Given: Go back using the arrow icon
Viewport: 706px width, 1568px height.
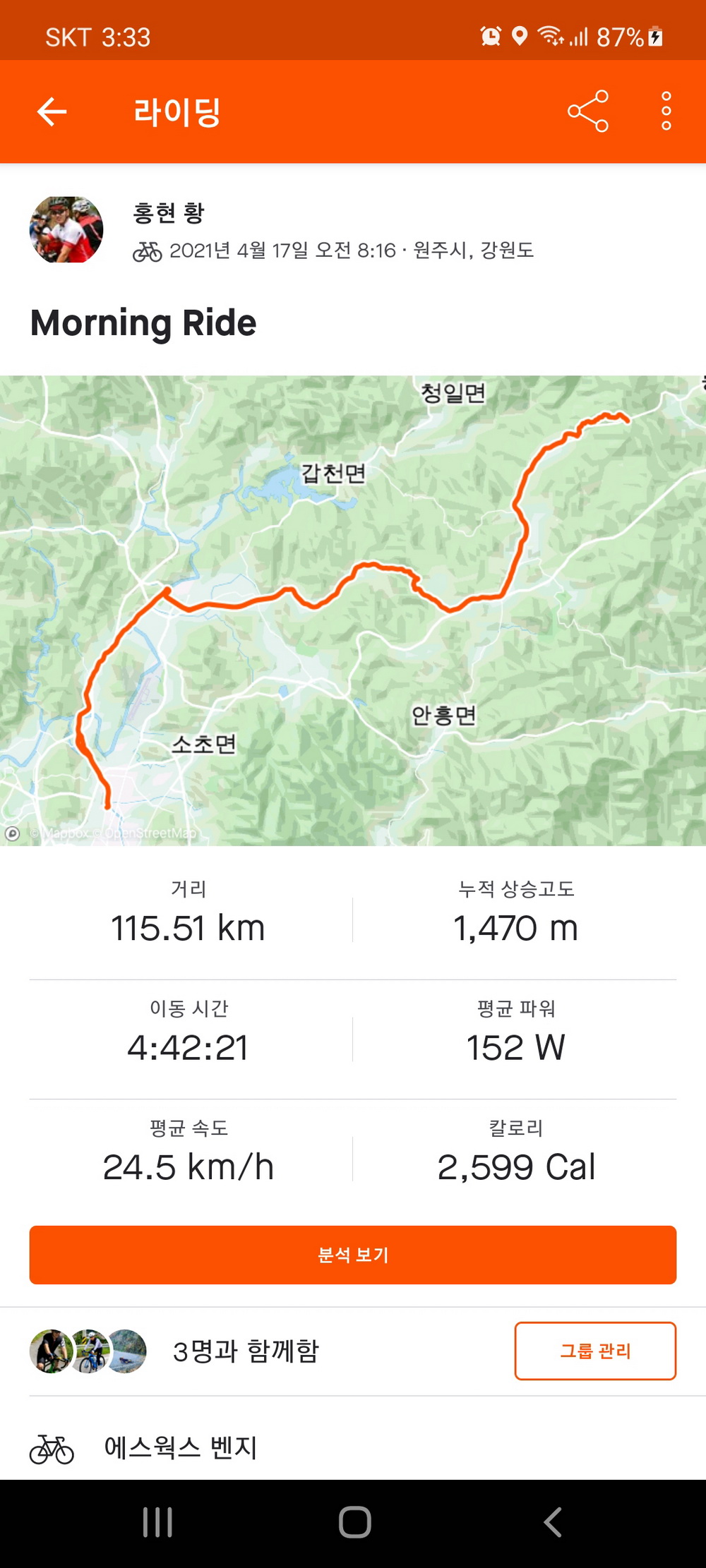Looking at the screenshot, I should [52, 111].
